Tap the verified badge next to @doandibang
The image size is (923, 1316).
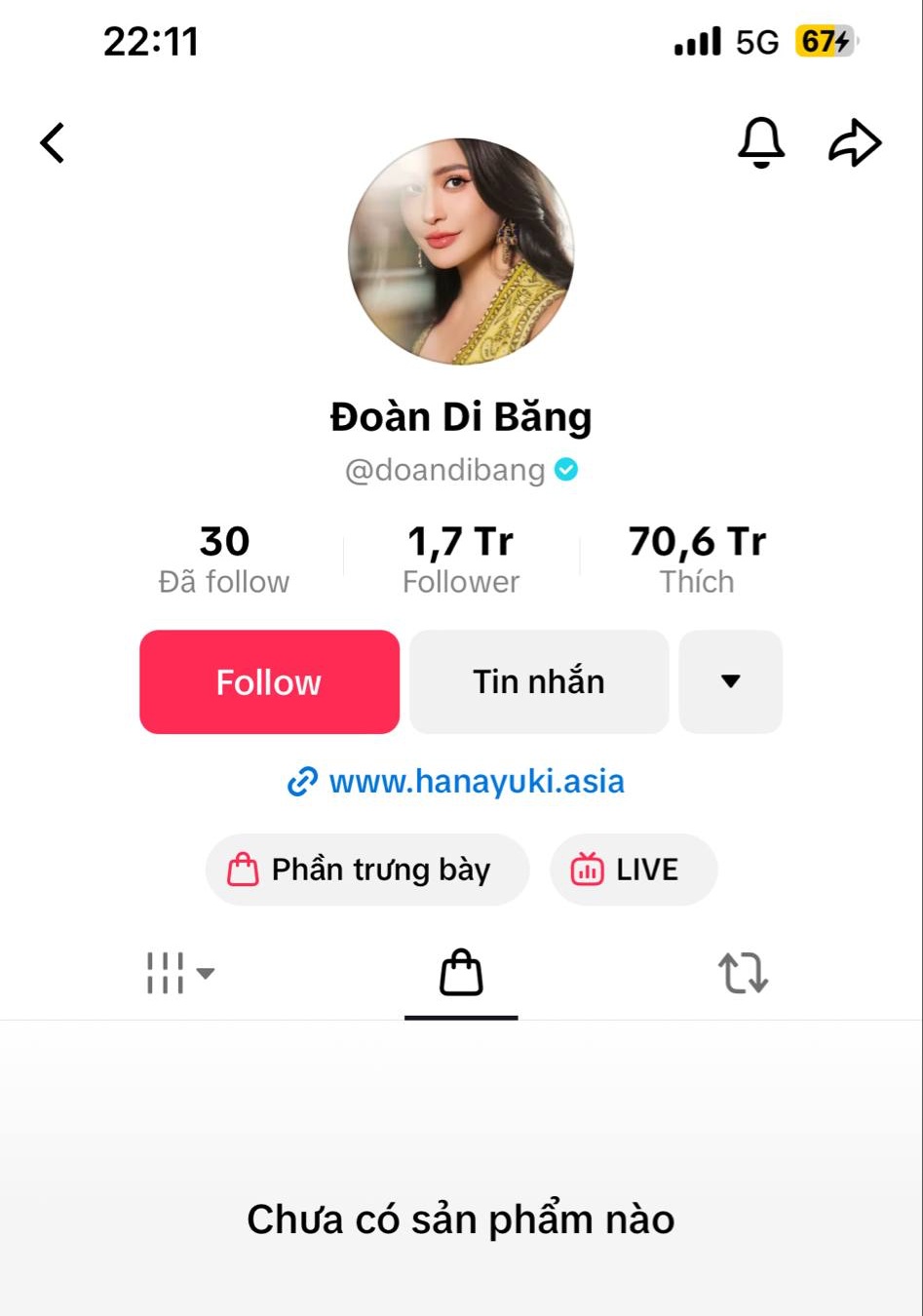565,469
